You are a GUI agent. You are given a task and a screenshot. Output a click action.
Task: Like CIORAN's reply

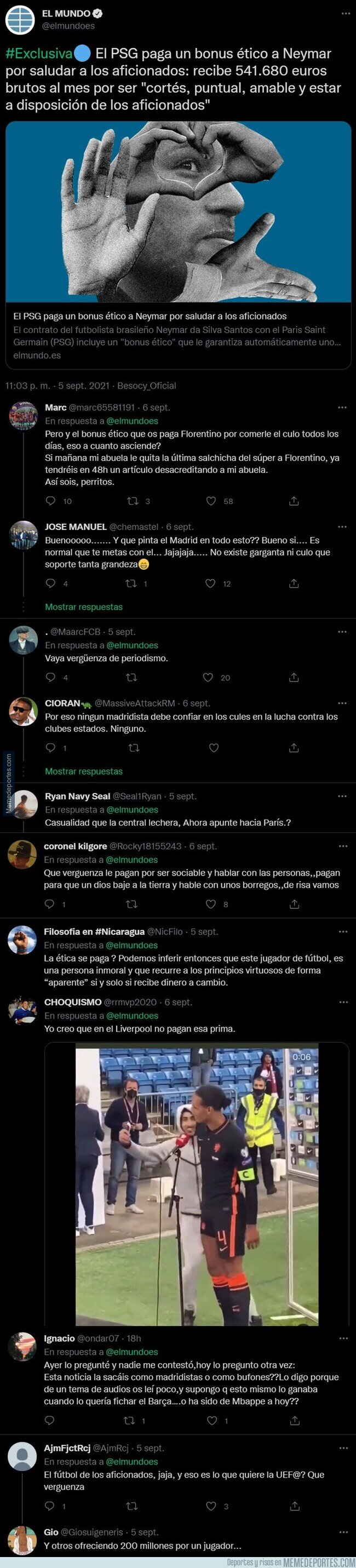pos(214,747)
